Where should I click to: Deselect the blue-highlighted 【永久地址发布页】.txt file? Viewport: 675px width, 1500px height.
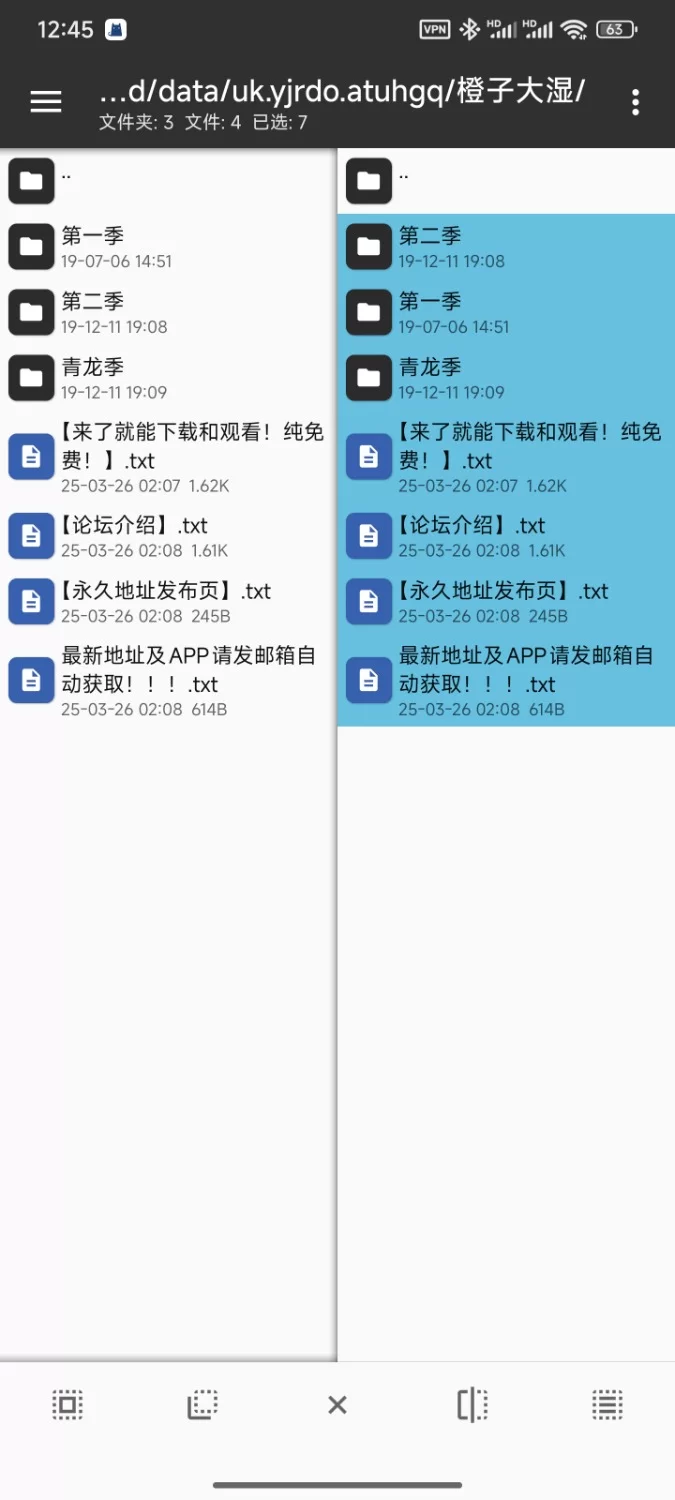(x=505, y=602)
